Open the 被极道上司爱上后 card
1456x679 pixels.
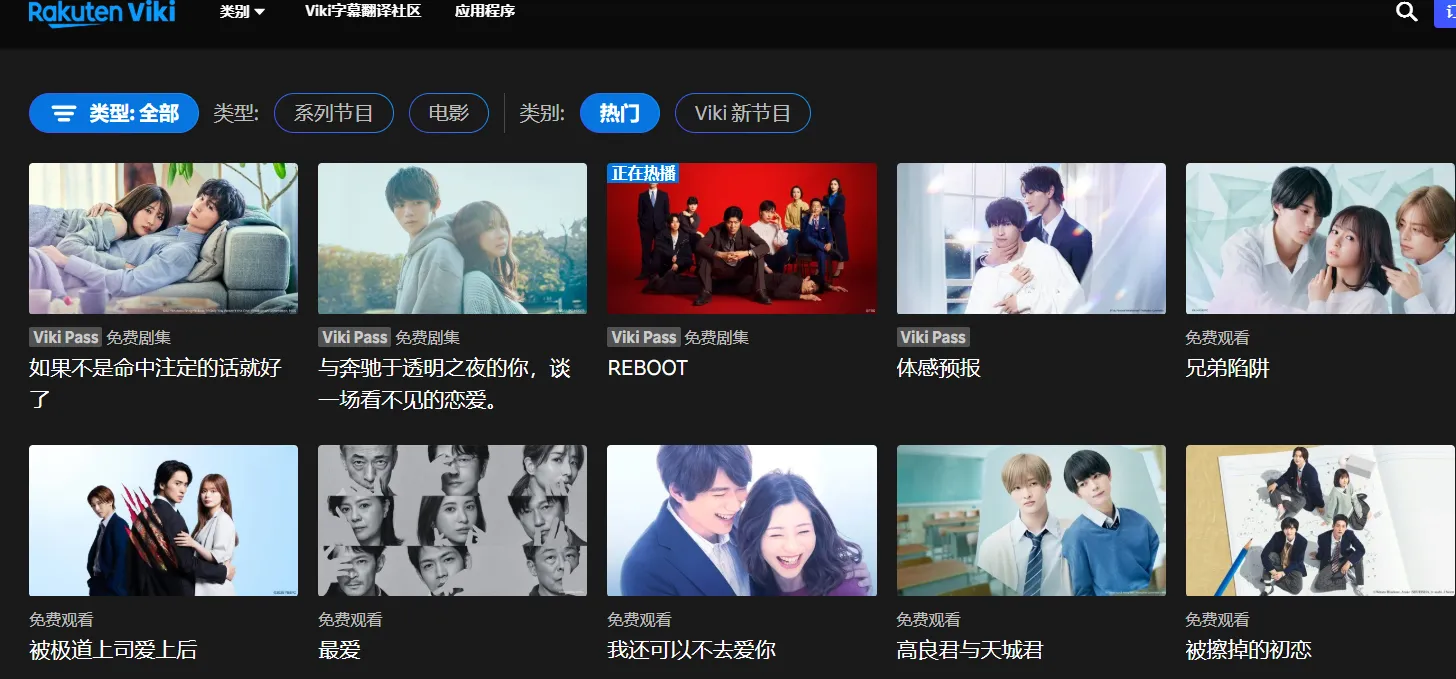tap(163, 520)
